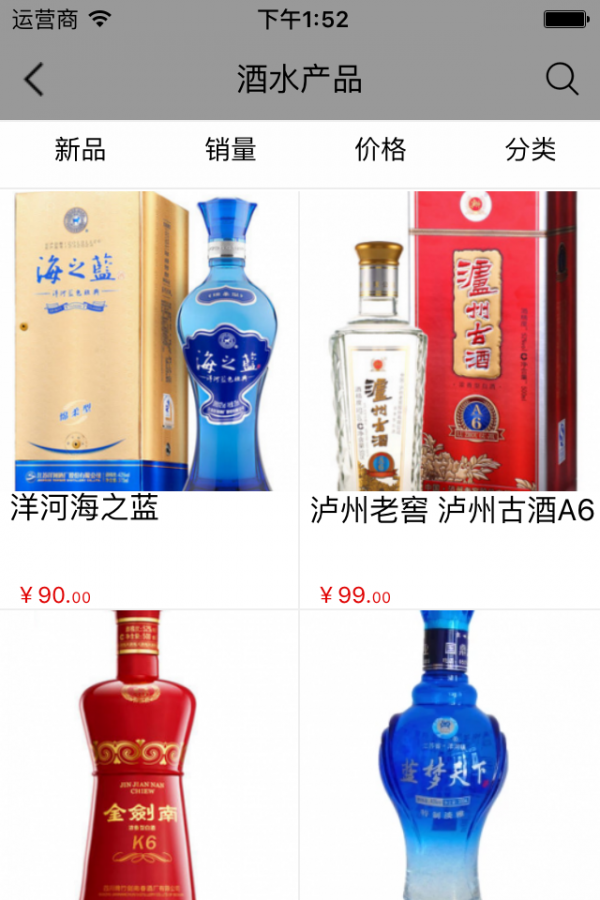This screenshot has height=900, width=600.
Task: Sort products by 销量
Action: 231,150
